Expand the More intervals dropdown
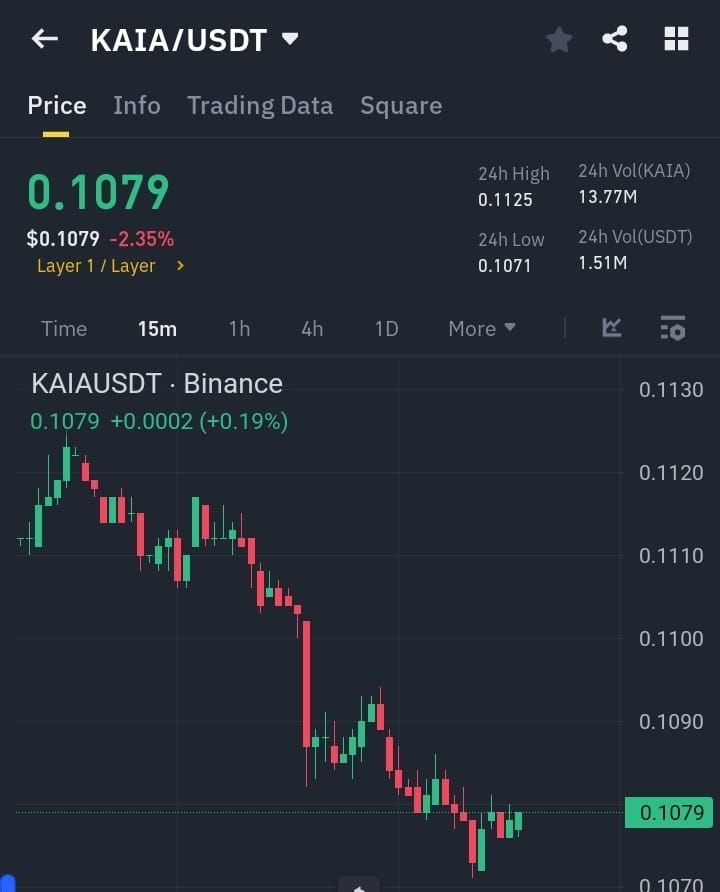The image size is (720, 892). (x=481, y=328)
